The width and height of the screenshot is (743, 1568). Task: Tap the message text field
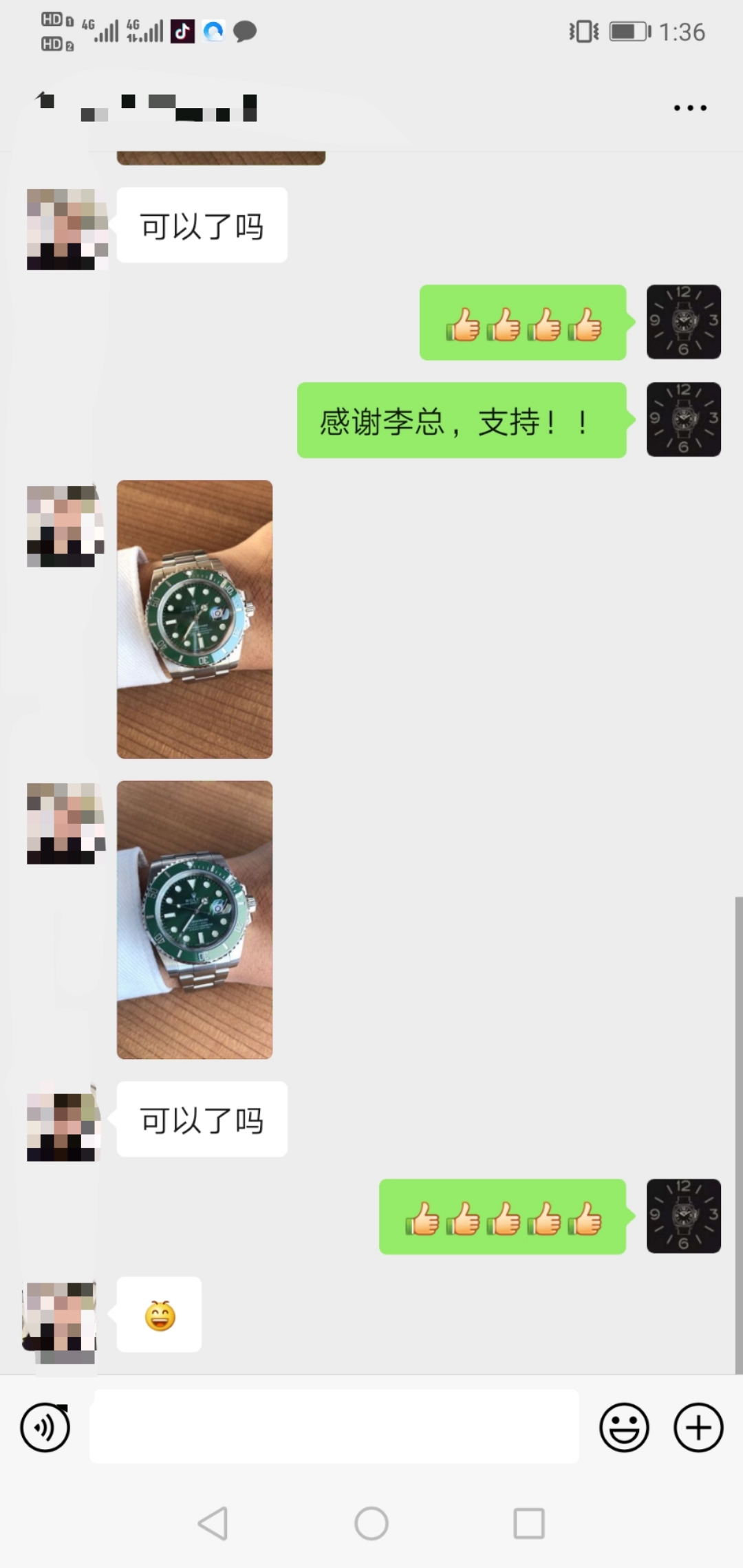[334, 1426]
